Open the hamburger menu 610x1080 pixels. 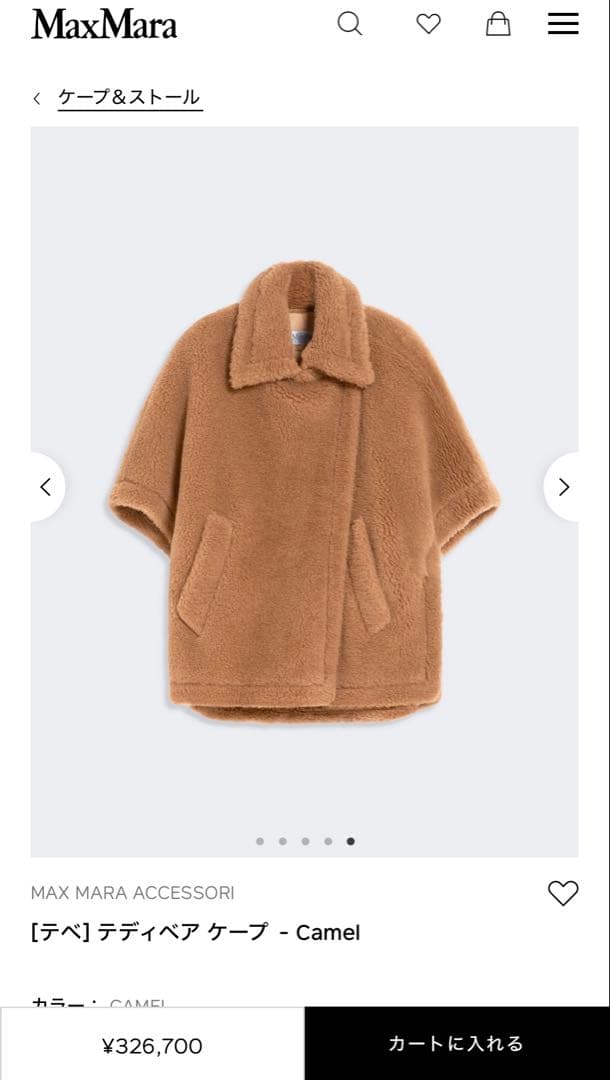tap(563, 24)
